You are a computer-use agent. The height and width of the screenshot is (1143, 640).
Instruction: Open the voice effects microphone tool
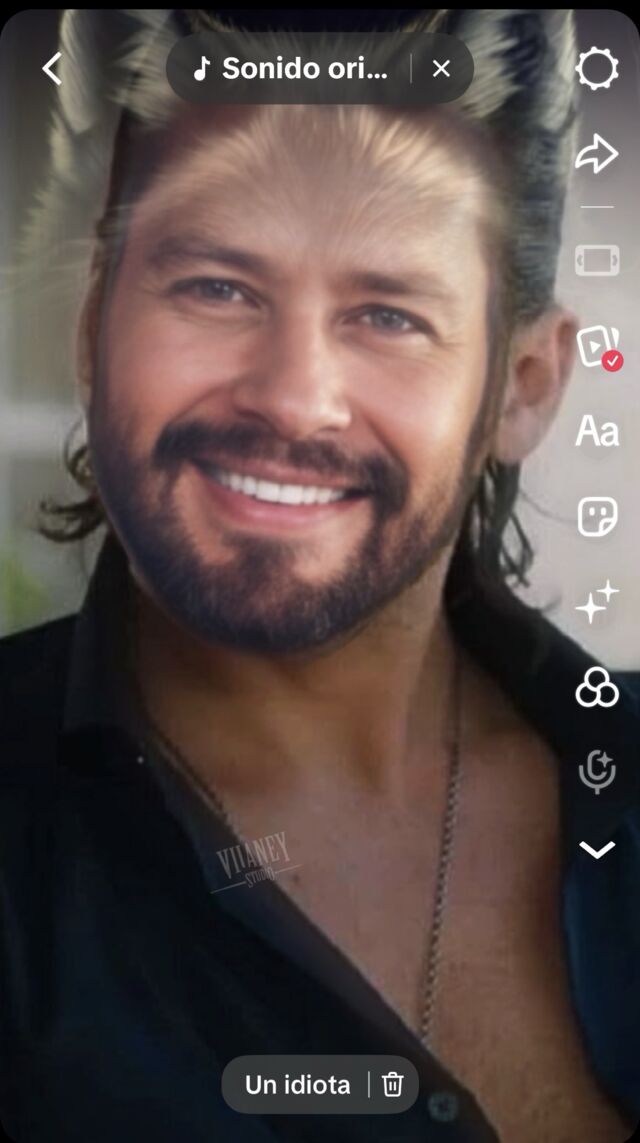tap(597, 772)
